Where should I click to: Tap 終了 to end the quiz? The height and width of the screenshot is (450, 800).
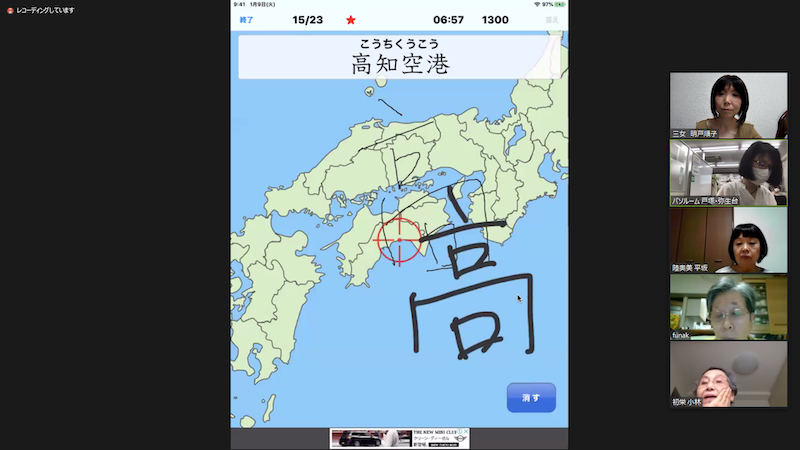[x=246, y=19]
